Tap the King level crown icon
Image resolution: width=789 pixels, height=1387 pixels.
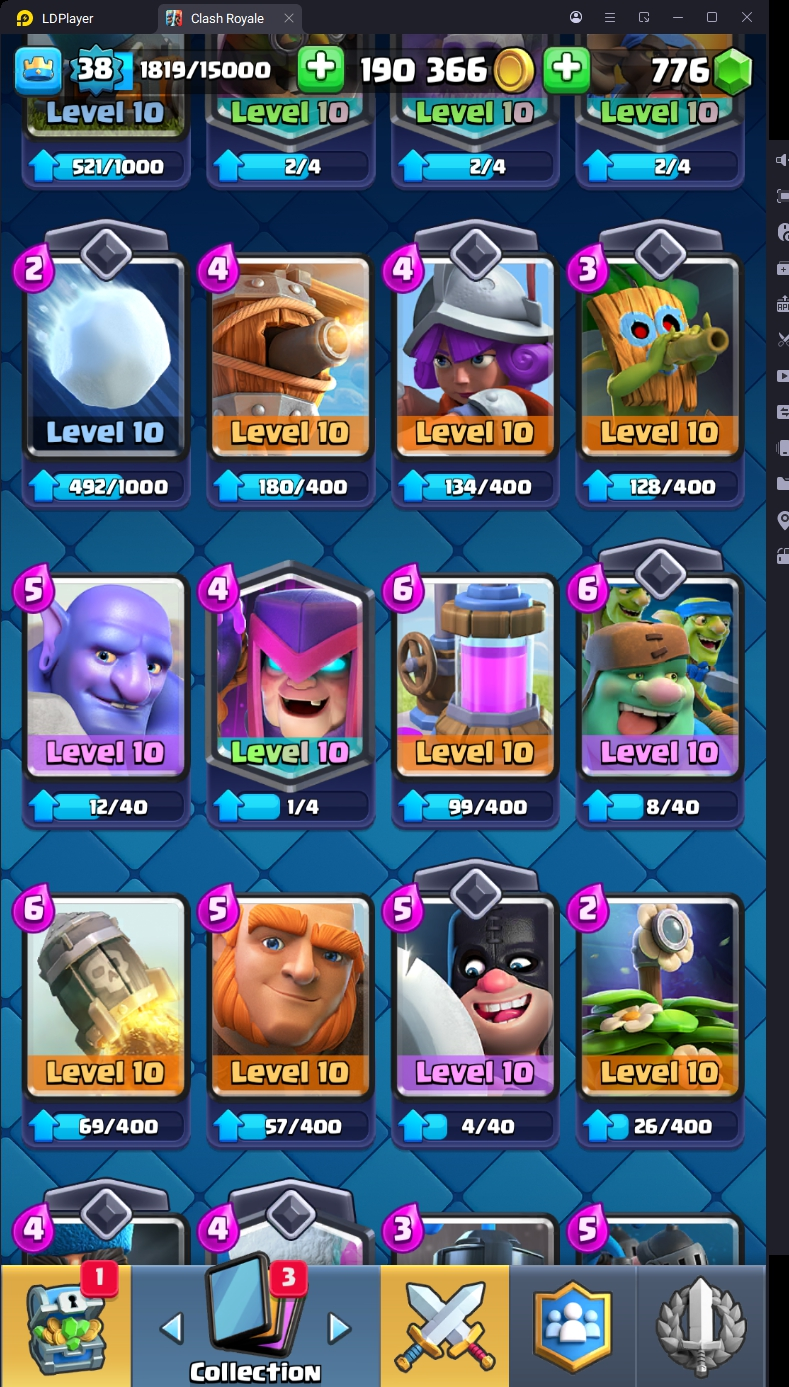click(x=37, y=70)
